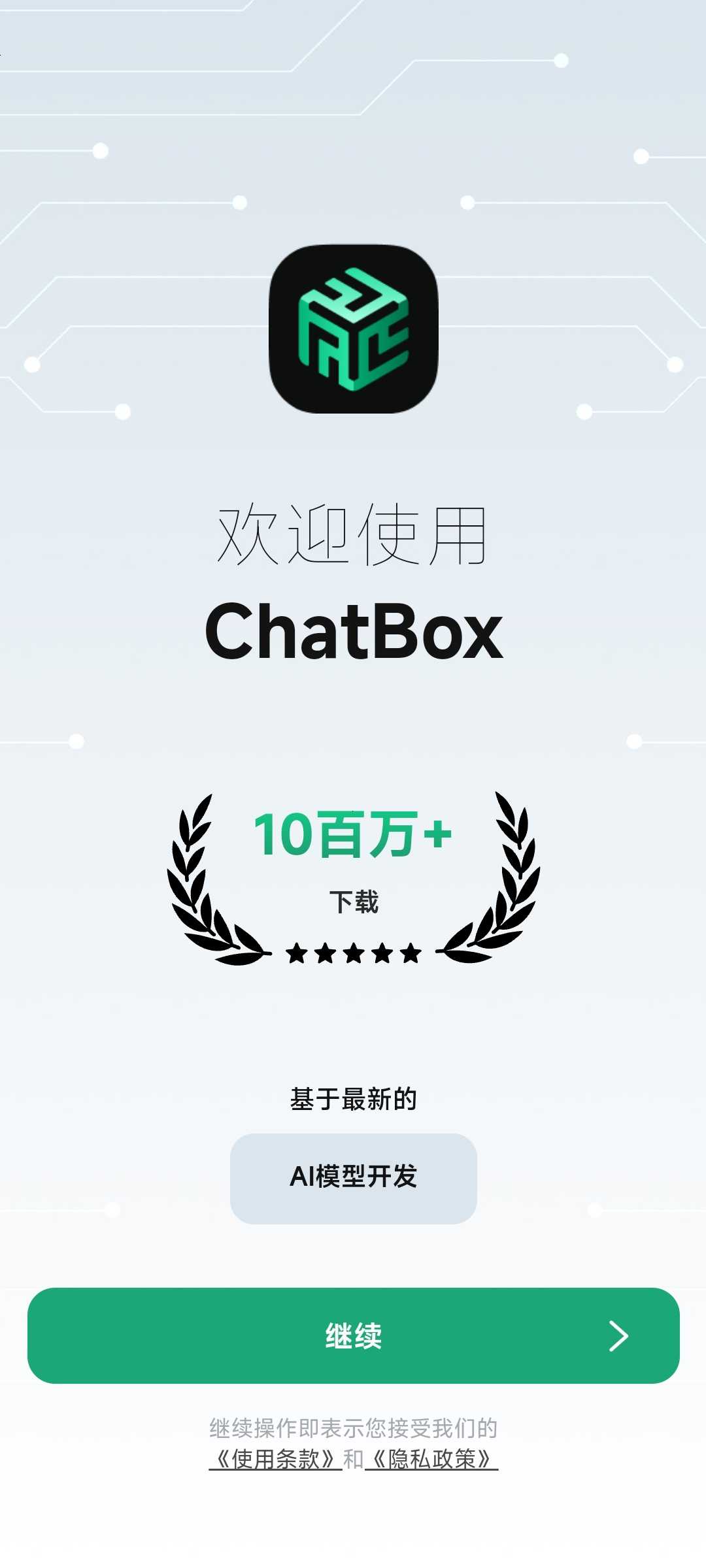This screenshot has width=706, height=1568.
Task: Open the 《使用条款》 link
Action: (x=276, y=1459)
